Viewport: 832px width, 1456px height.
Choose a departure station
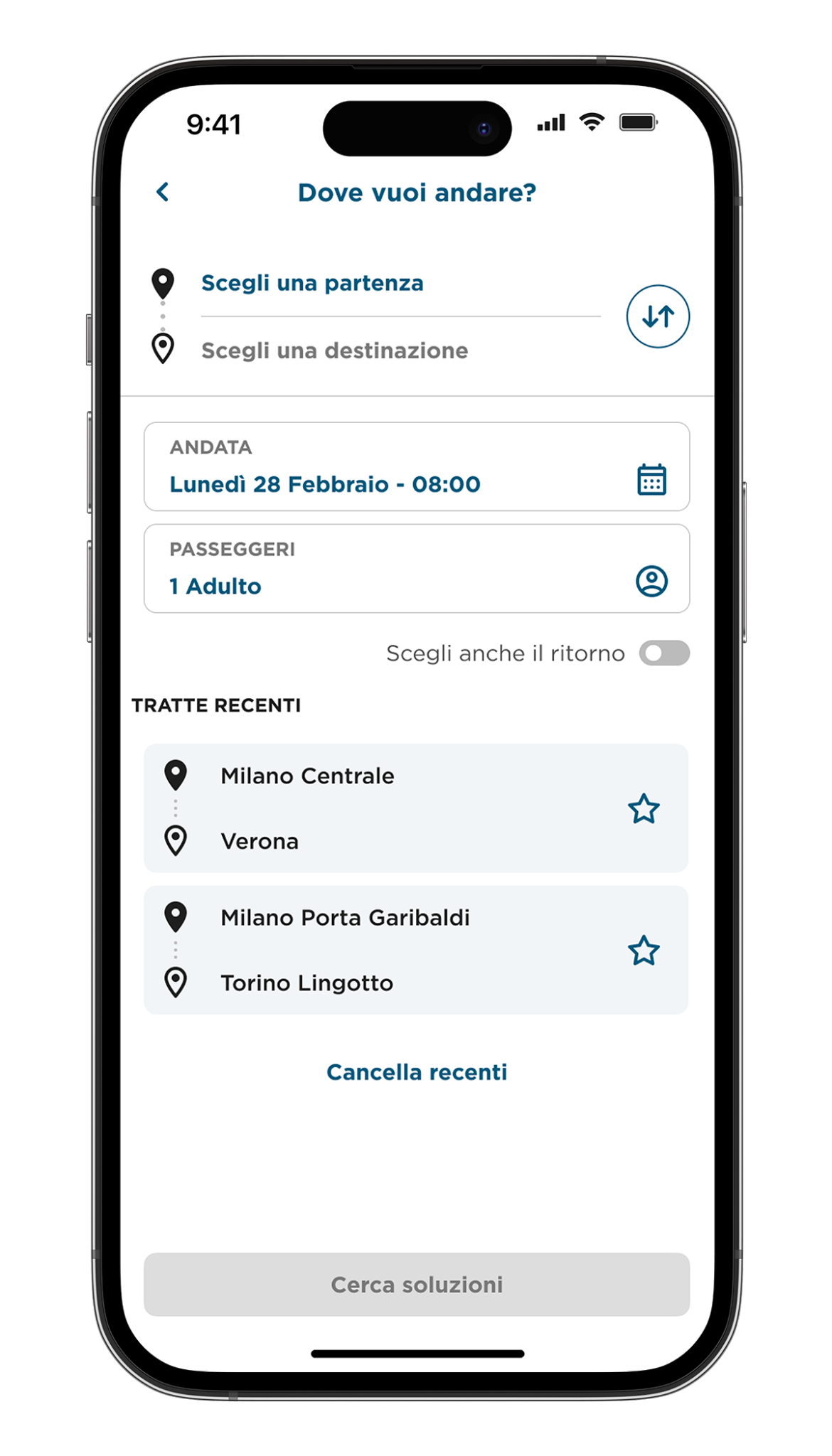pos(313,283)
